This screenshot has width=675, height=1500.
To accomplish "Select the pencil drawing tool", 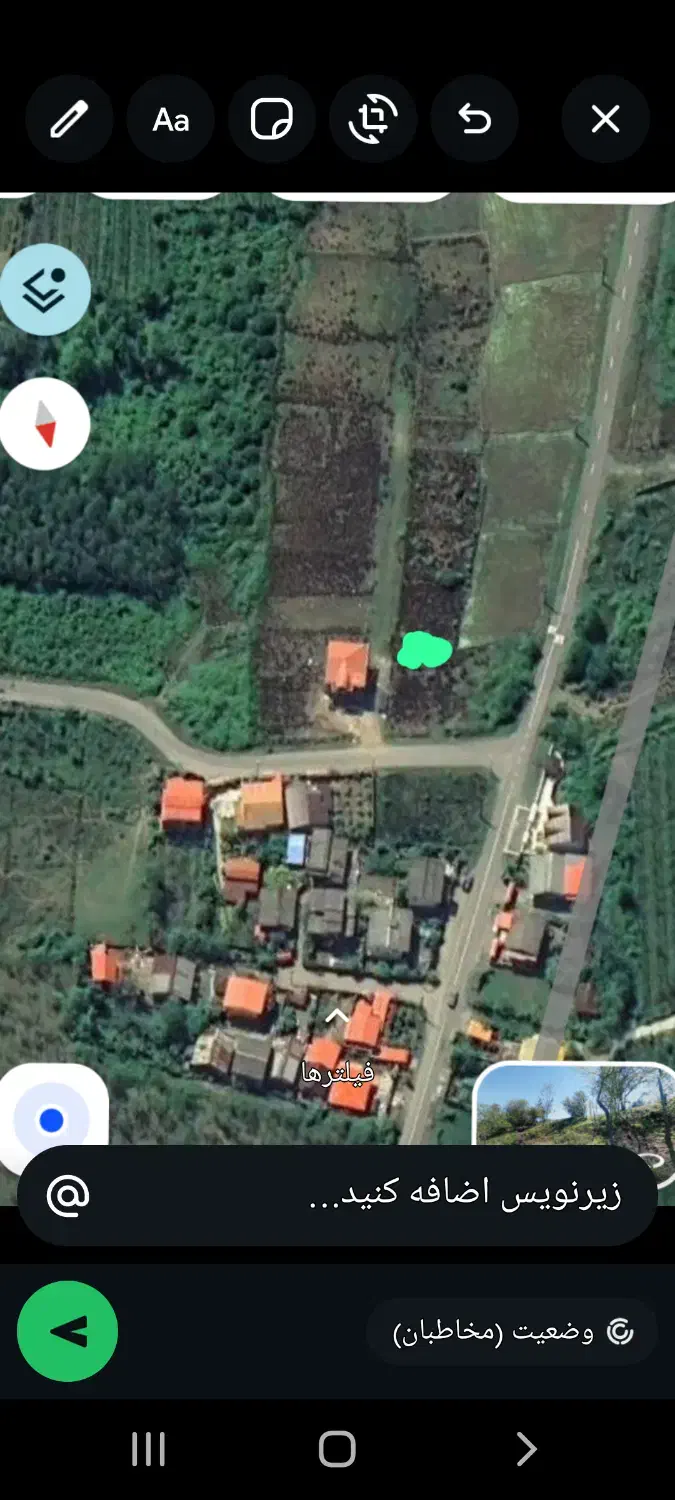I will [69, 120].
